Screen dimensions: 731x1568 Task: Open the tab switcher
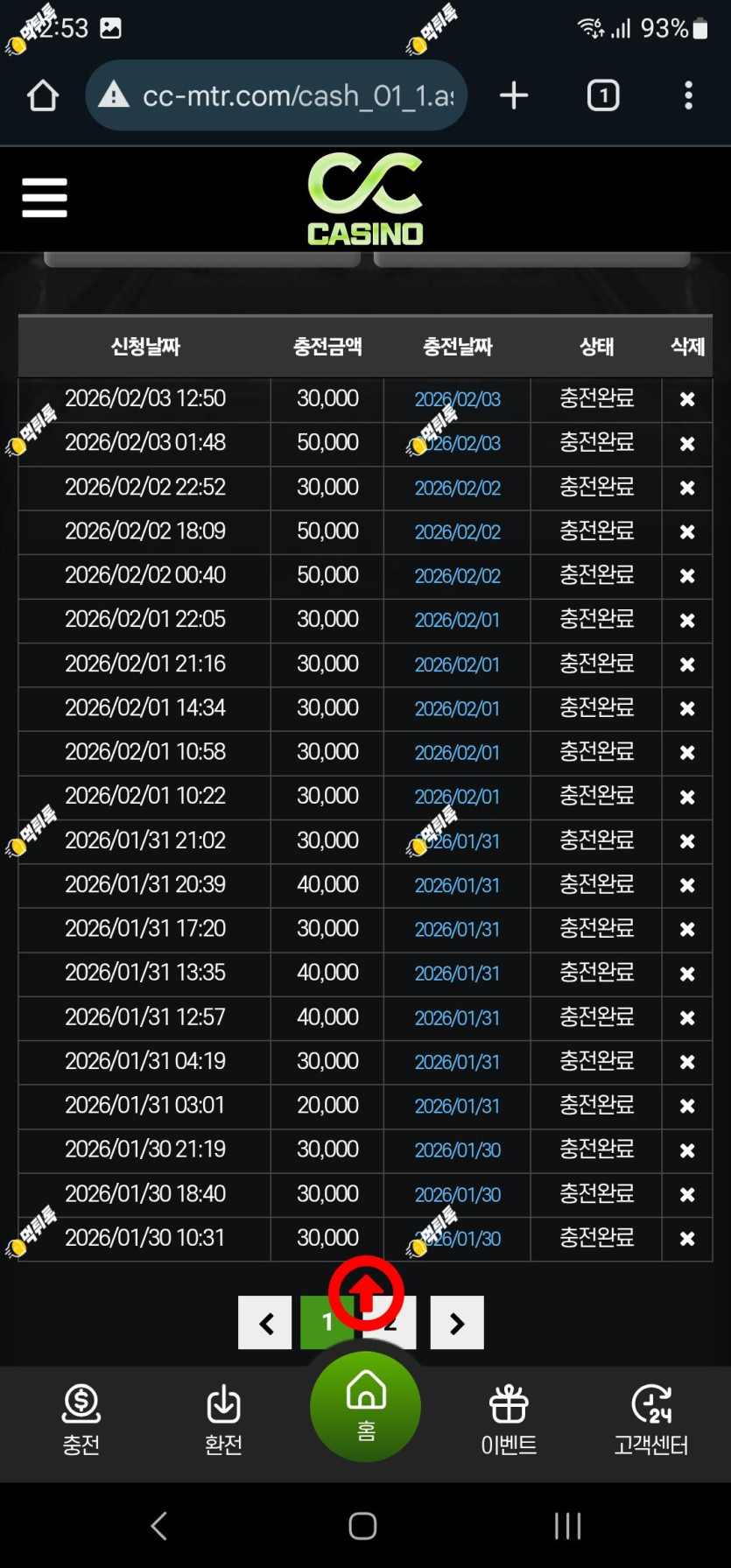pos(603,95)
